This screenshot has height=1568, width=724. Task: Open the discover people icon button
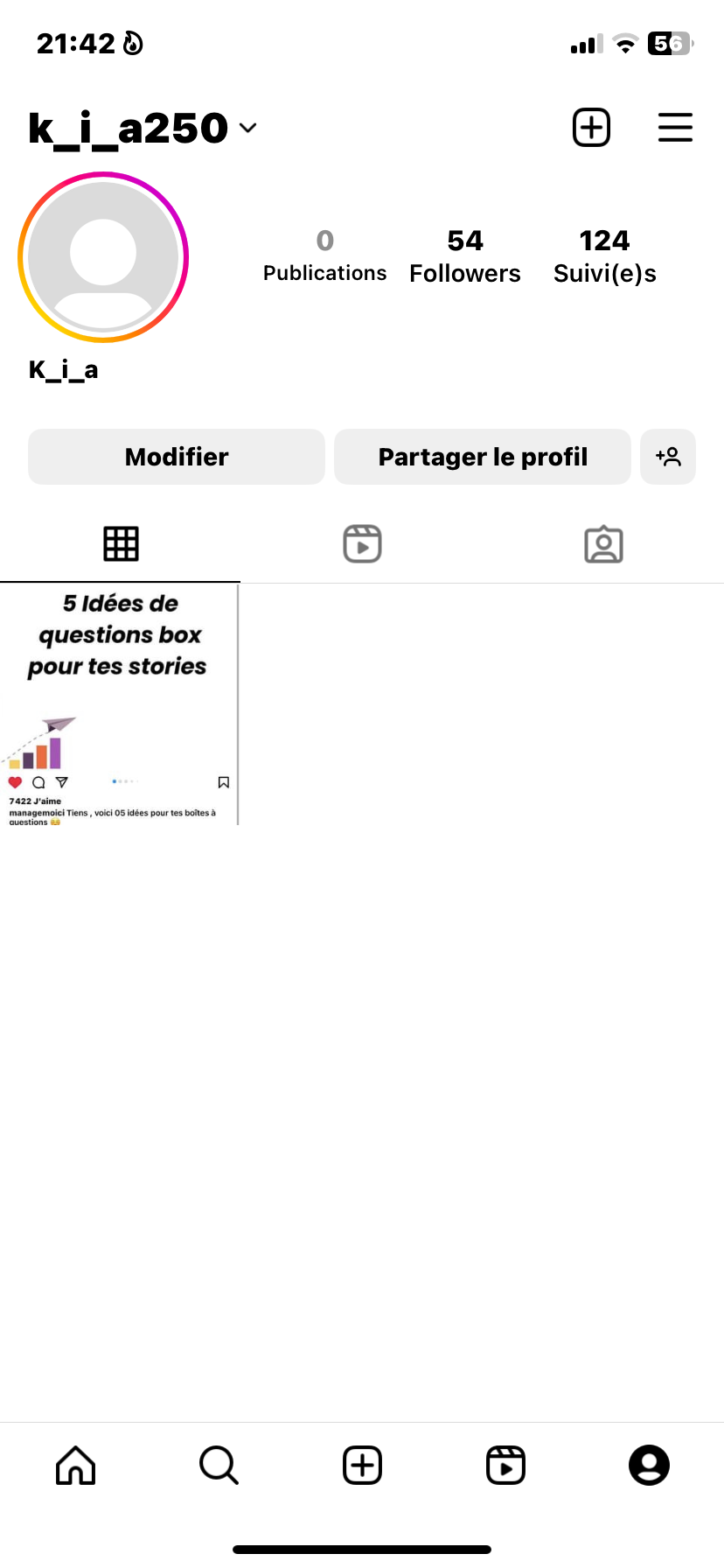click(x=668, y=457)
